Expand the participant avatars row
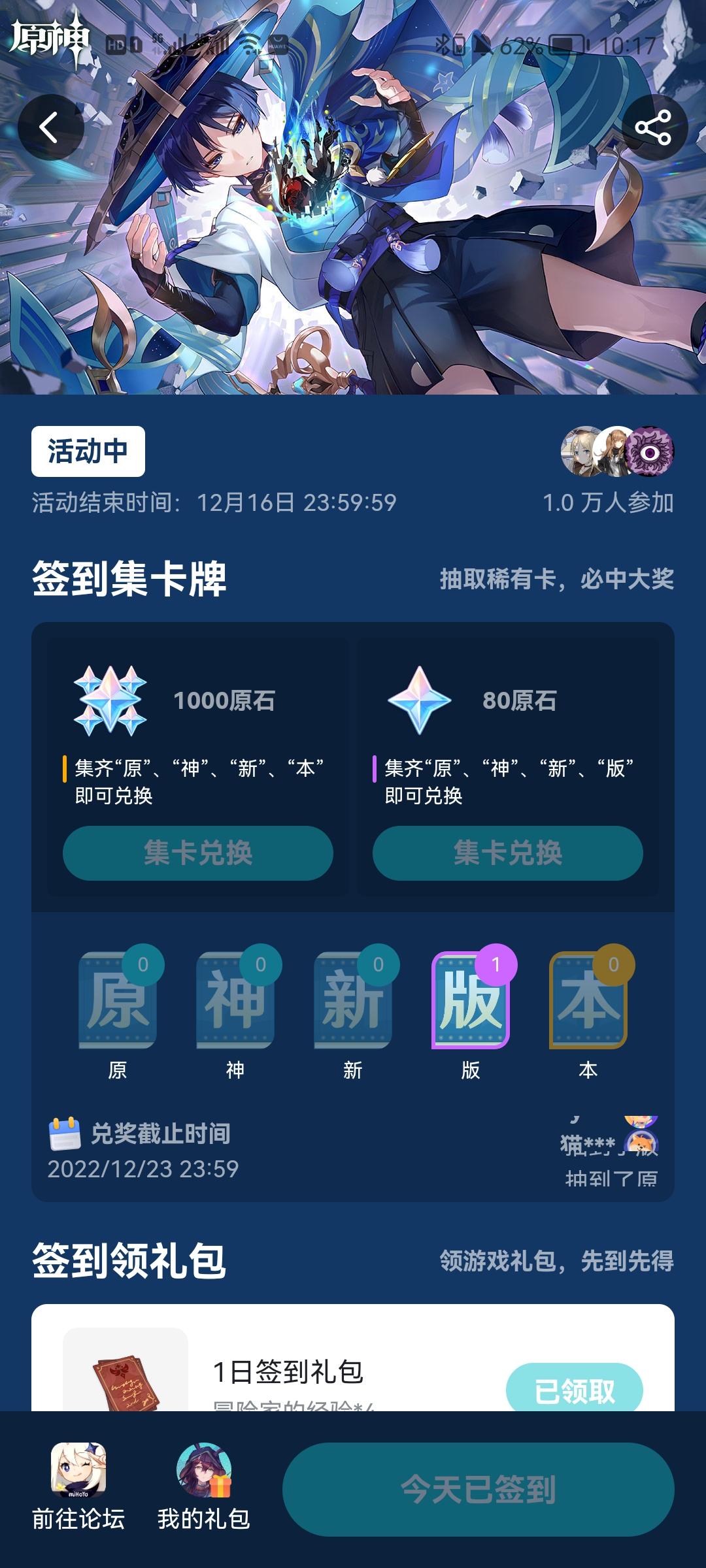This screenshot has width=706, height=1568. coord(618,451)
